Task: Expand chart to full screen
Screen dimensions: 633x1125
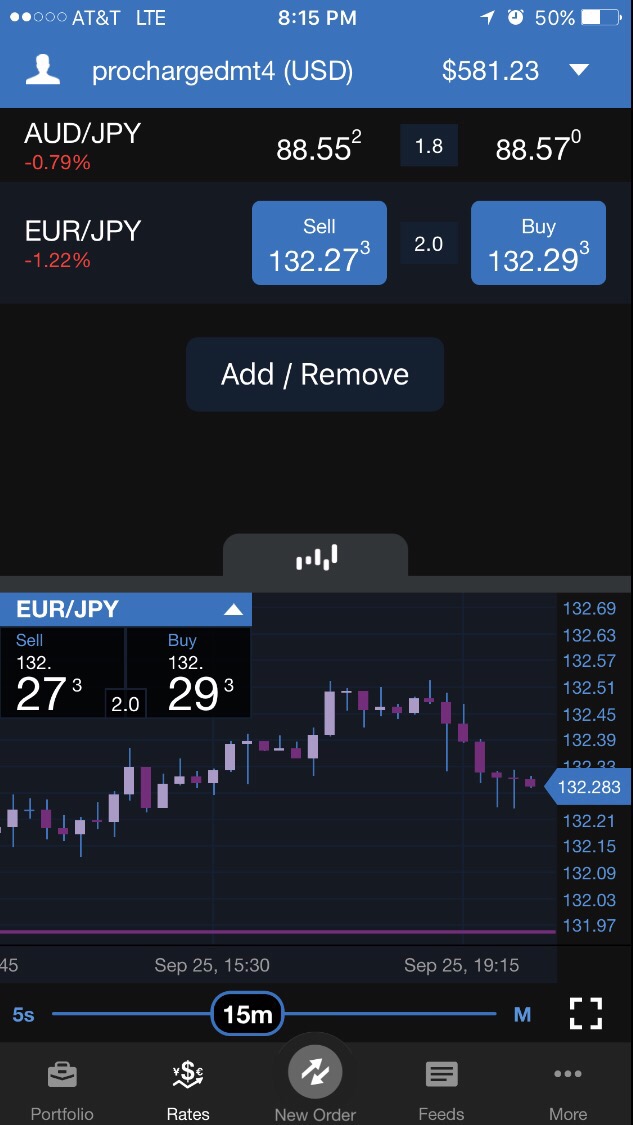Action: [x=586, y=1013]
